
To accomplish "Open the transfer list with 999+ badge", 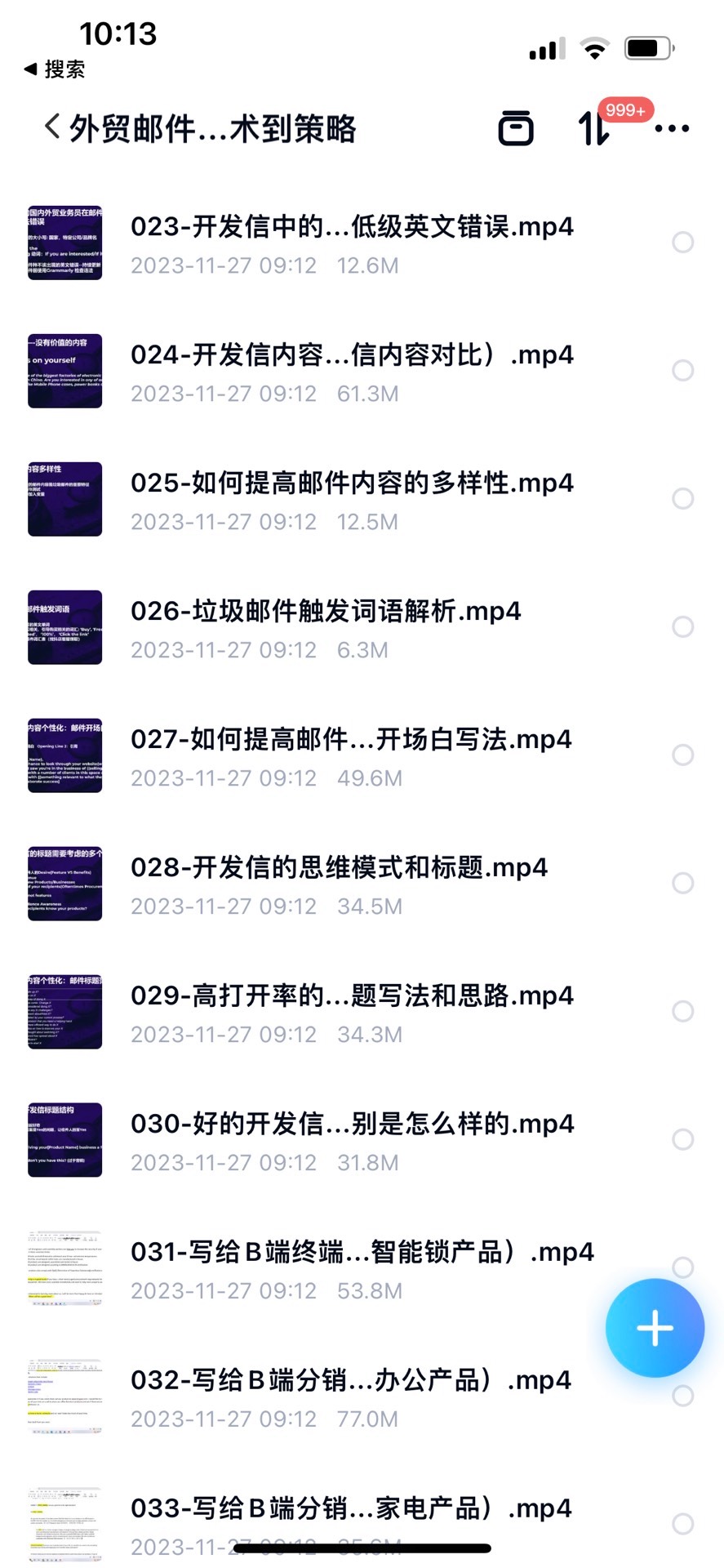I will click(595, 128).
